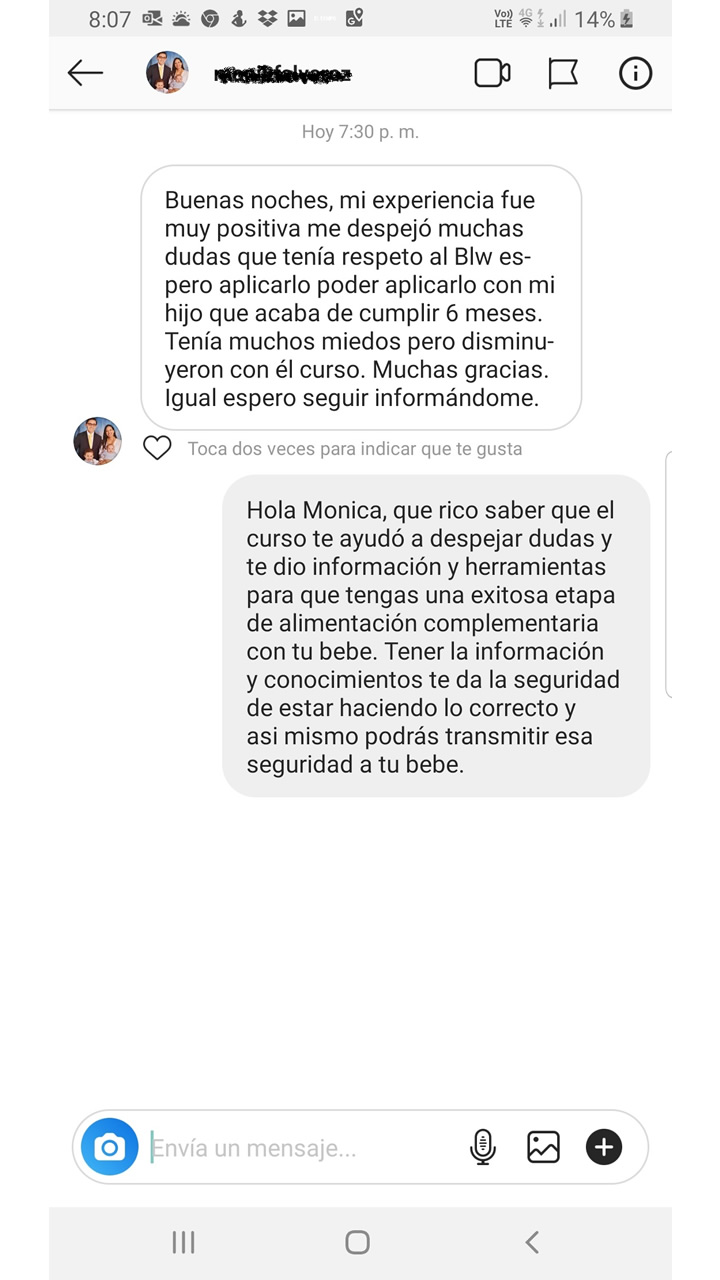Open the plus icon for more message options

(603, 1147)
